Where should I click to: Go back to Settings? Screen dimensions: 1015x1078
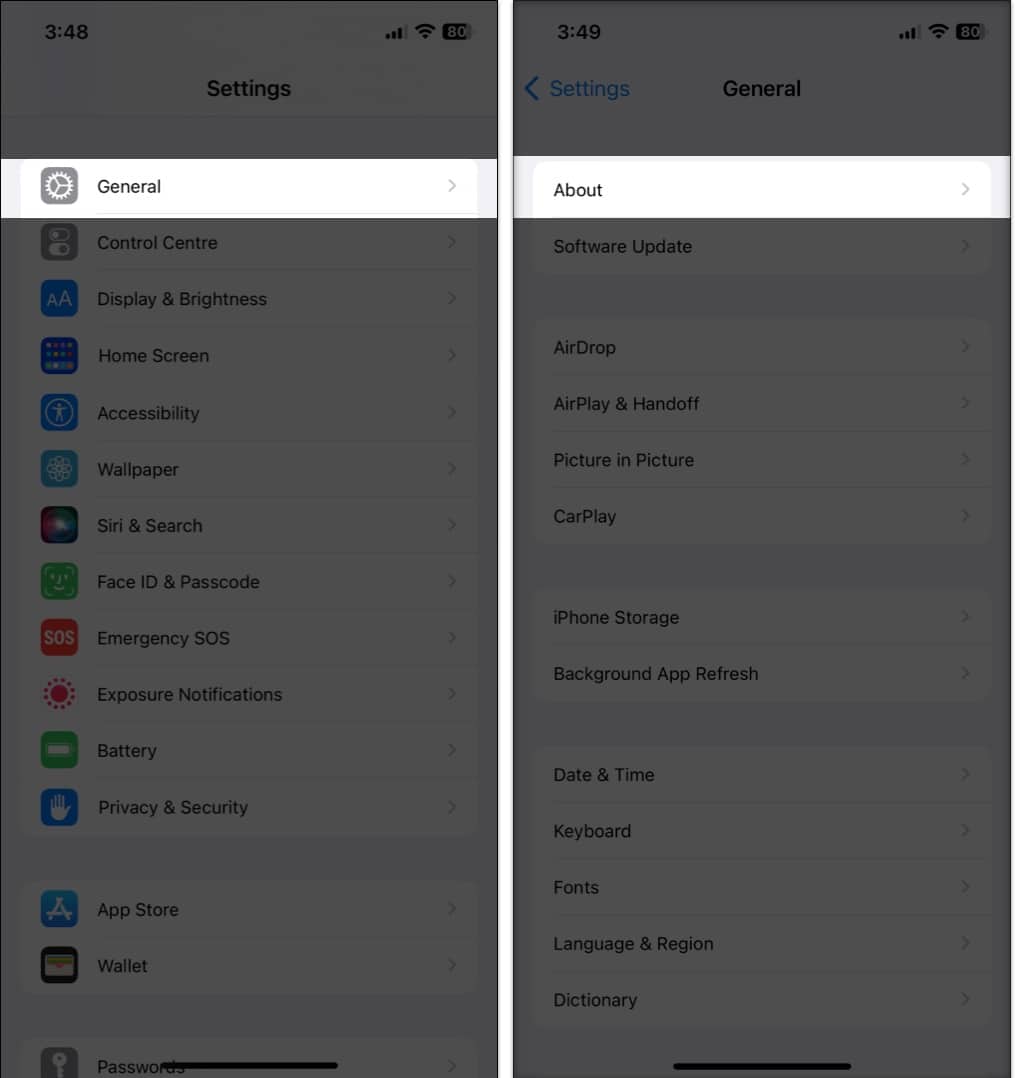point(577,89)
